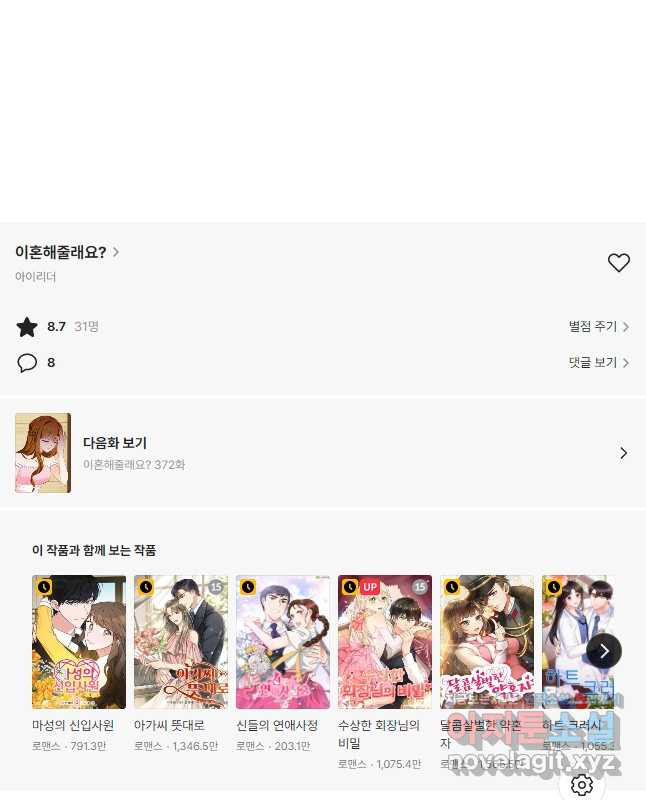The width and height of the screenshot is (646, 800).
Task: Open 댓글 보기 comments
Action: click(x=598, y=363)
